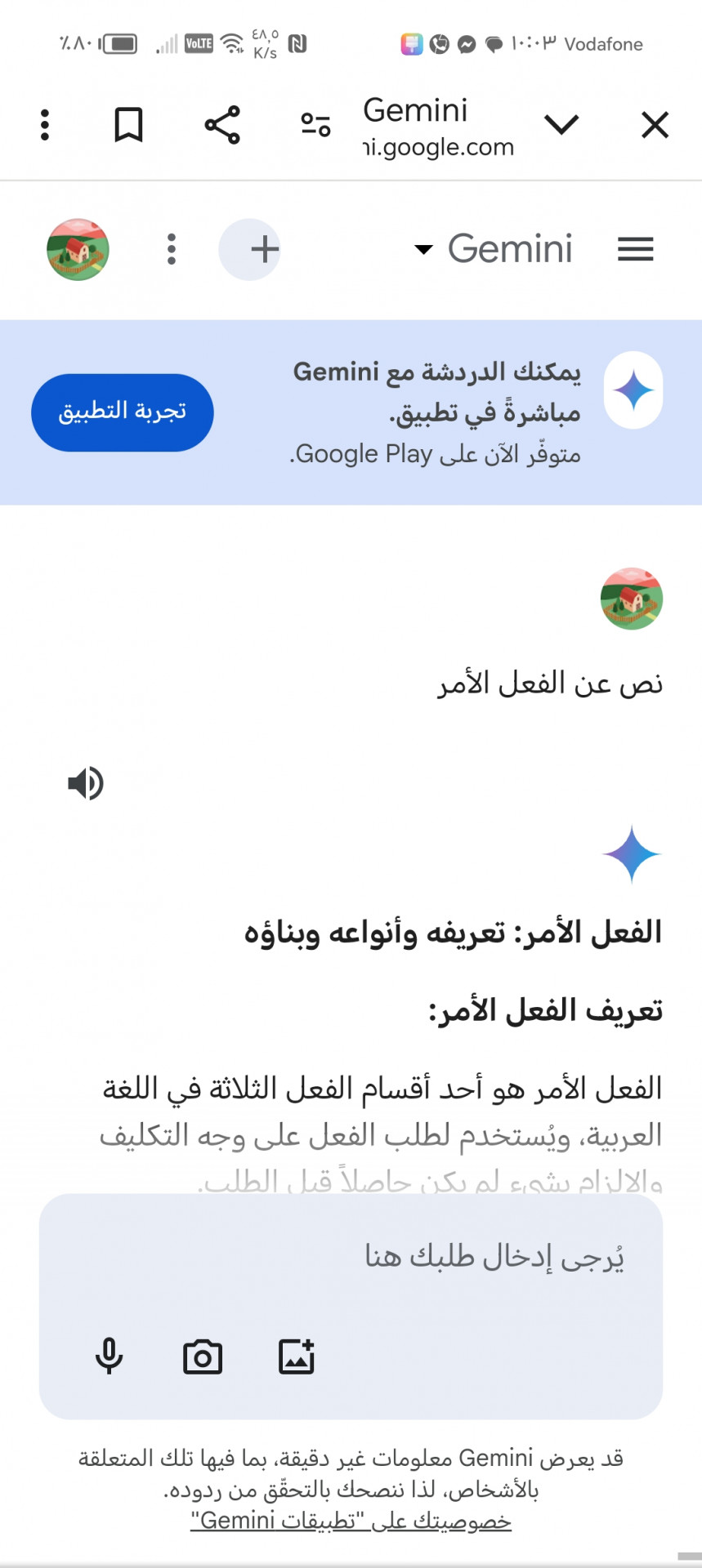The width and height of the screenshot is (702, 1568).
Task: Bookmark this Gemini page
Action: (x=128, y=125)
